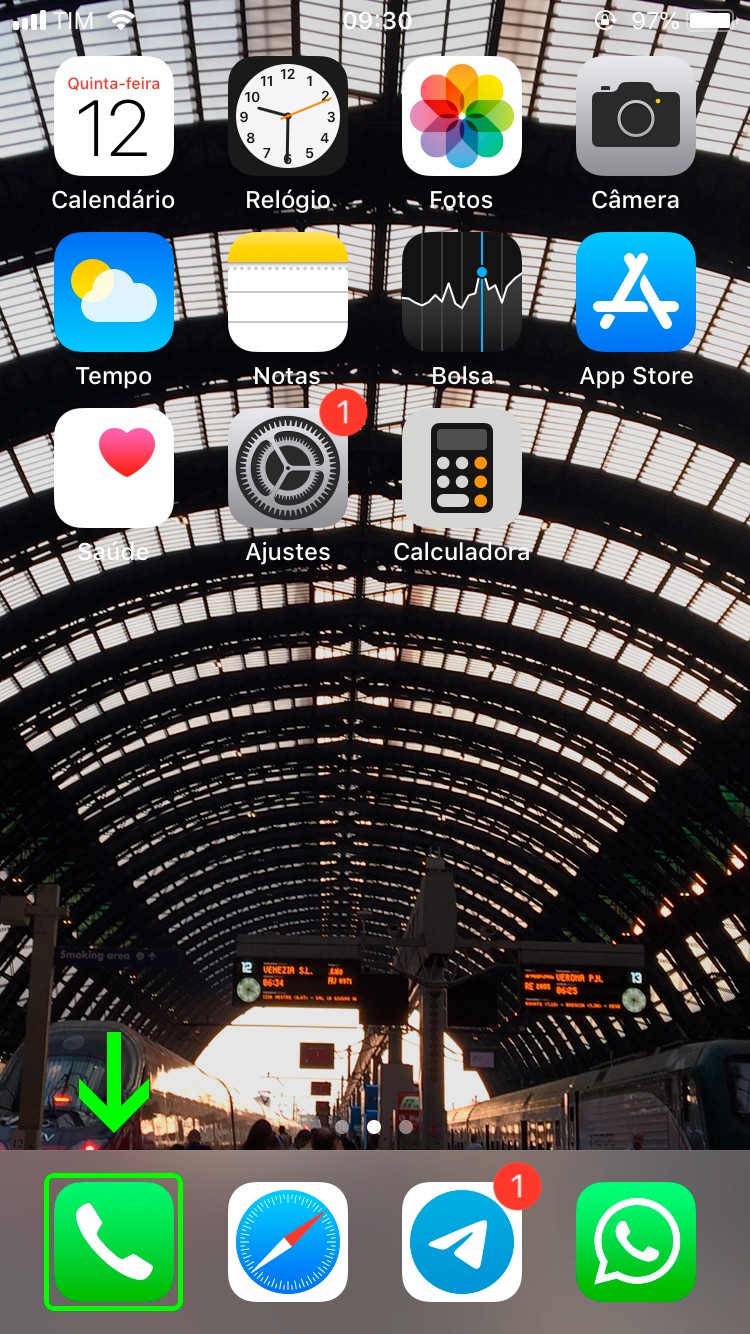Screen dimensions: 750x1334
Task: Launch the Safari browser
Action: click(x=288, y=1242)
